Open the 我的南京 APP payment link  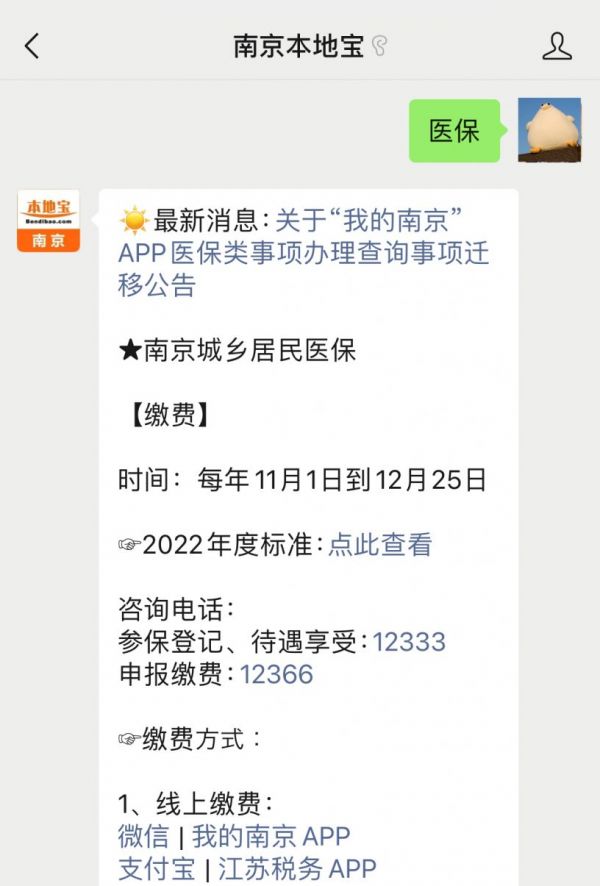tap(271, 836)
